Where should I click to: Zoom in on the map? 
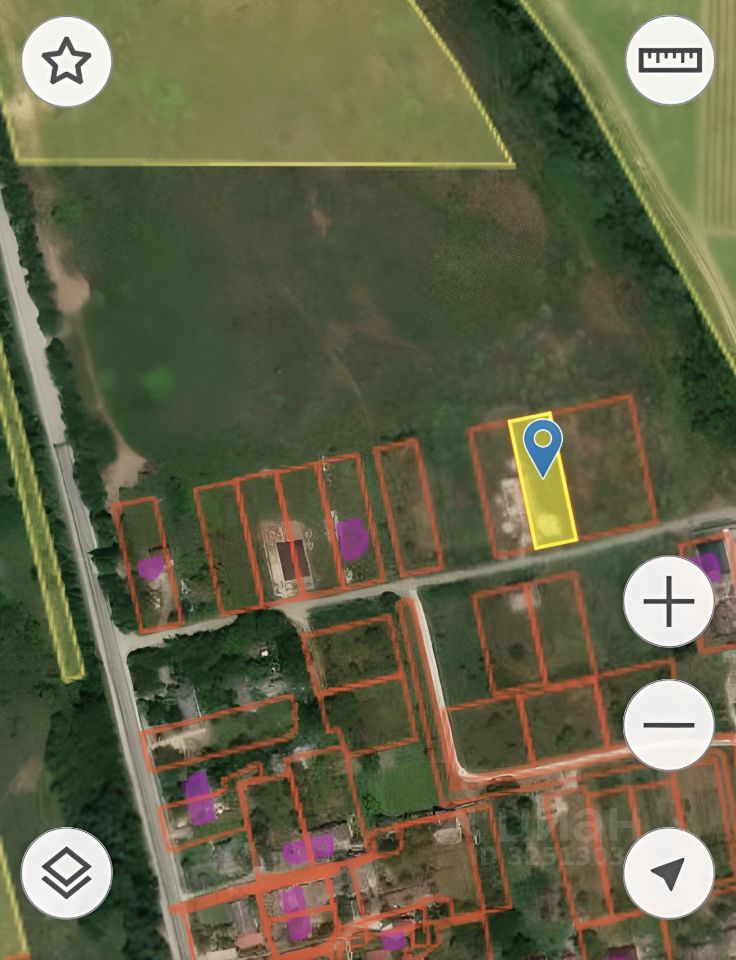point(668,602)
